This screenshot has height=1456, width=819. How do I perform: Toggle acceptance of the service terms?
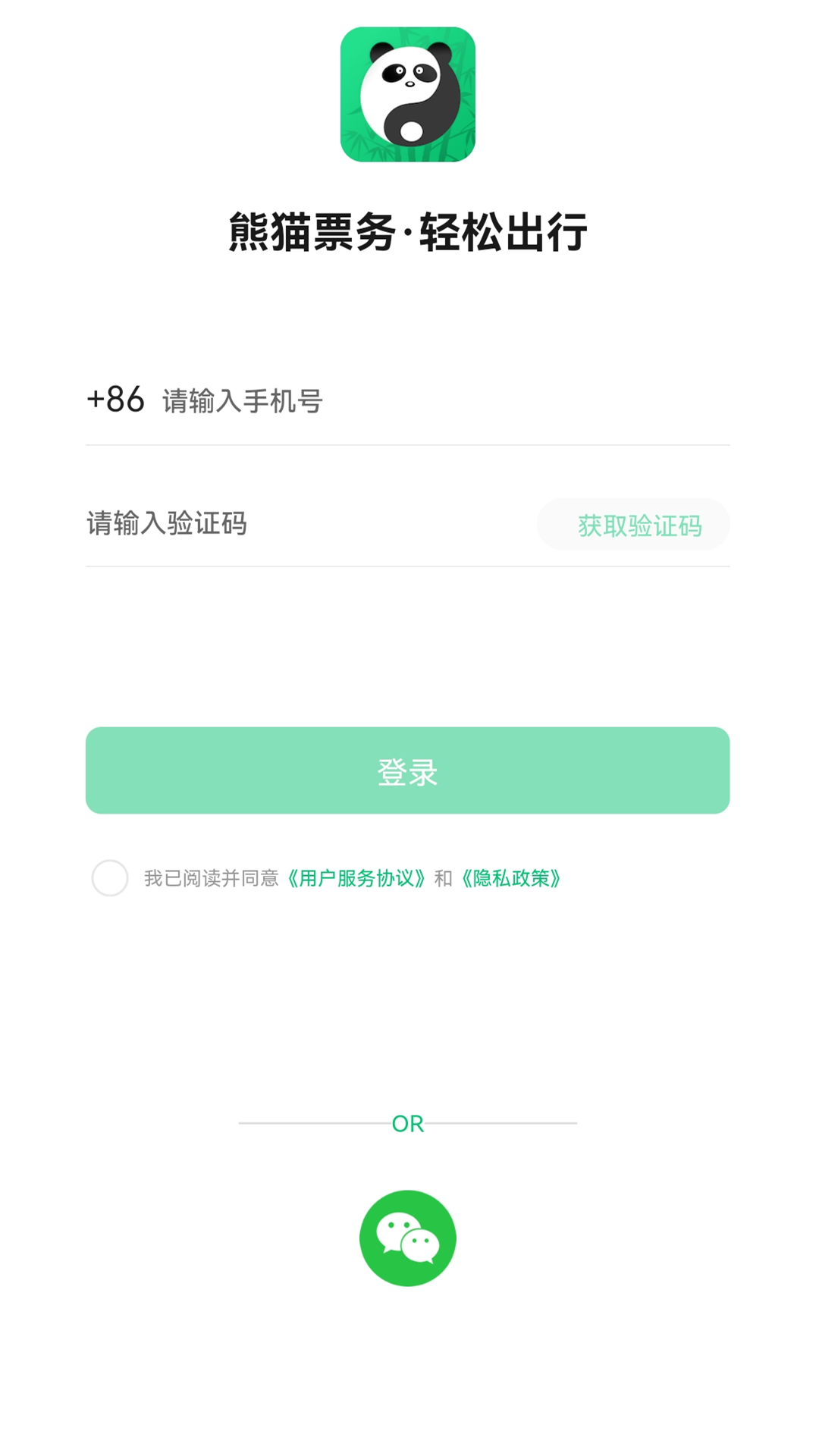[111, 878]
